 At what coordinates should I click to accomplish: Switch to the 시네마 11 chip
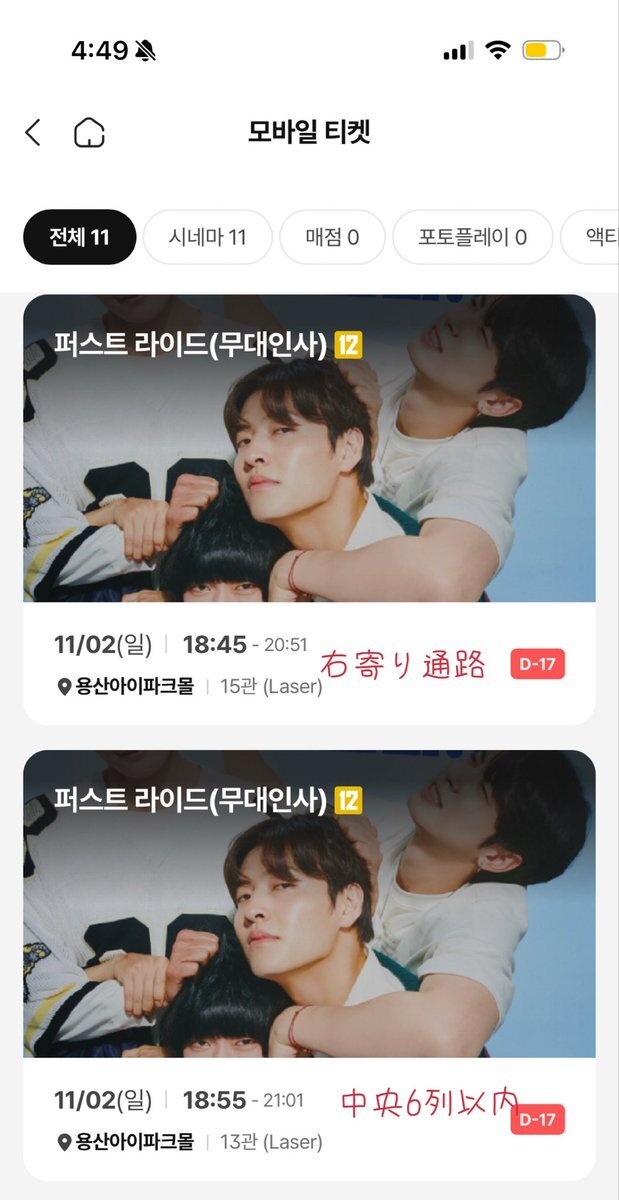coord(207,237)
